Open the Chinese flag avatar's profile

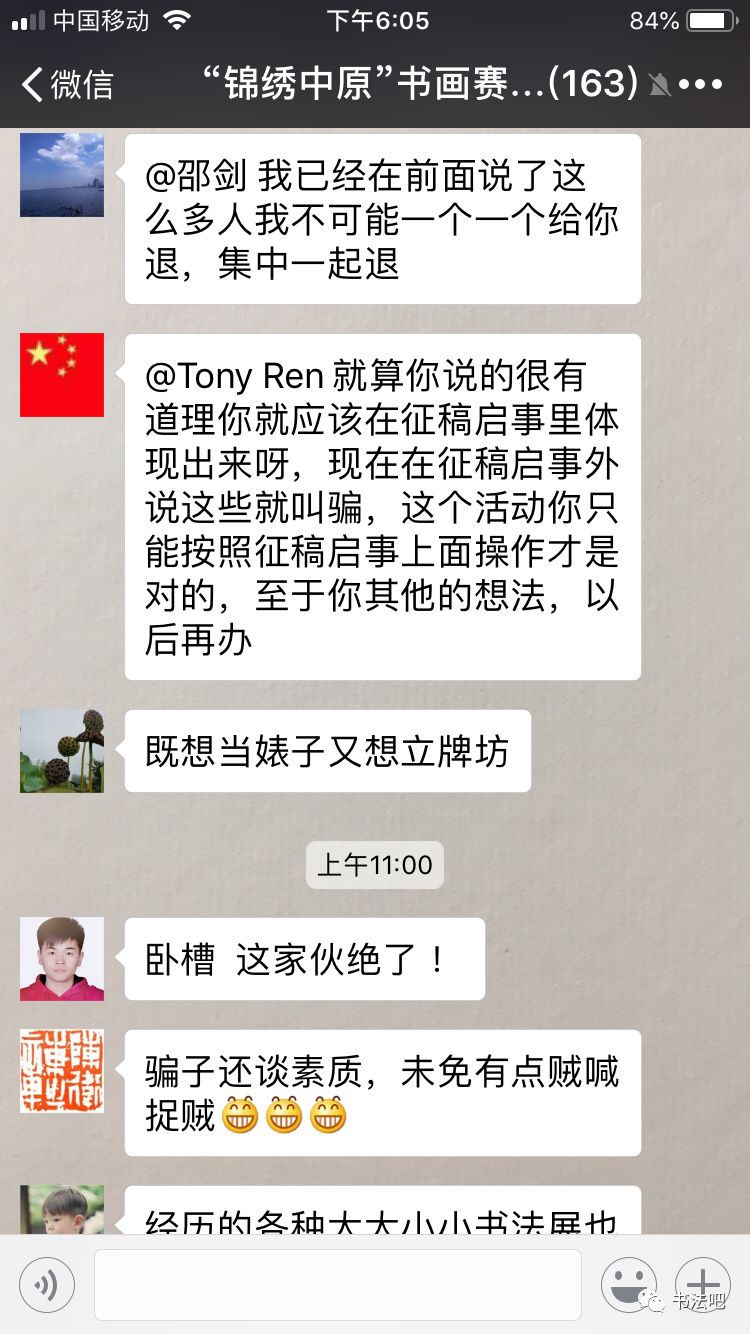[x=62, y=375]
